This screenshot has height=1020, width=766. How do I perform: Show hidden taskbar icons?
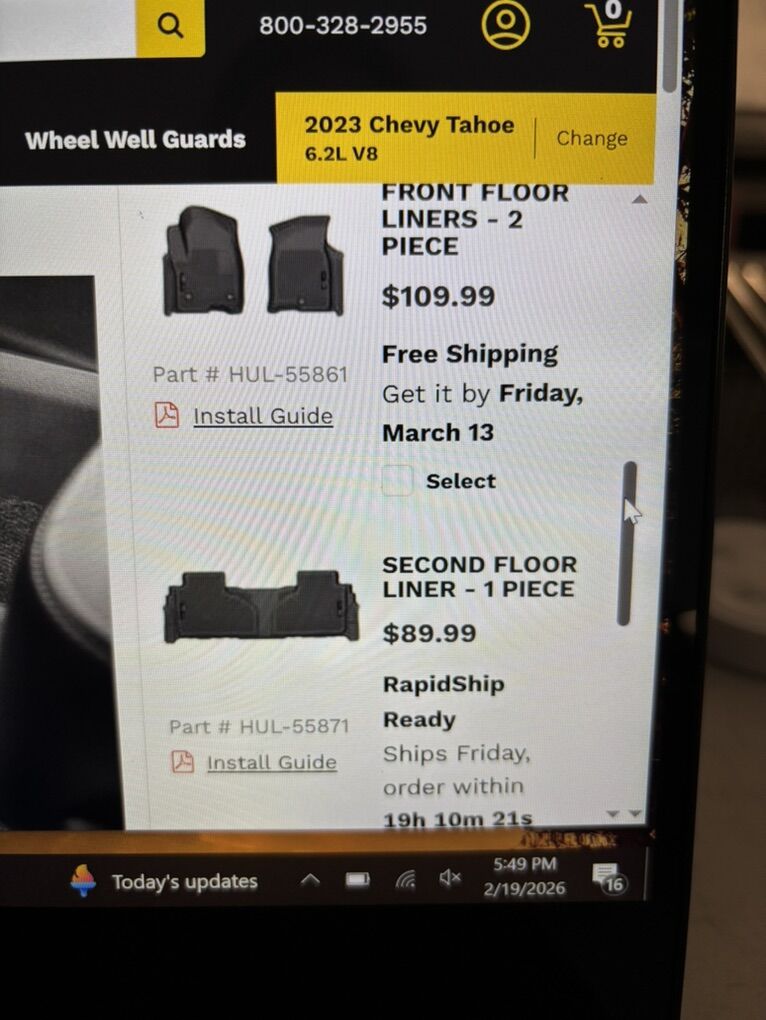coord(310,880)
